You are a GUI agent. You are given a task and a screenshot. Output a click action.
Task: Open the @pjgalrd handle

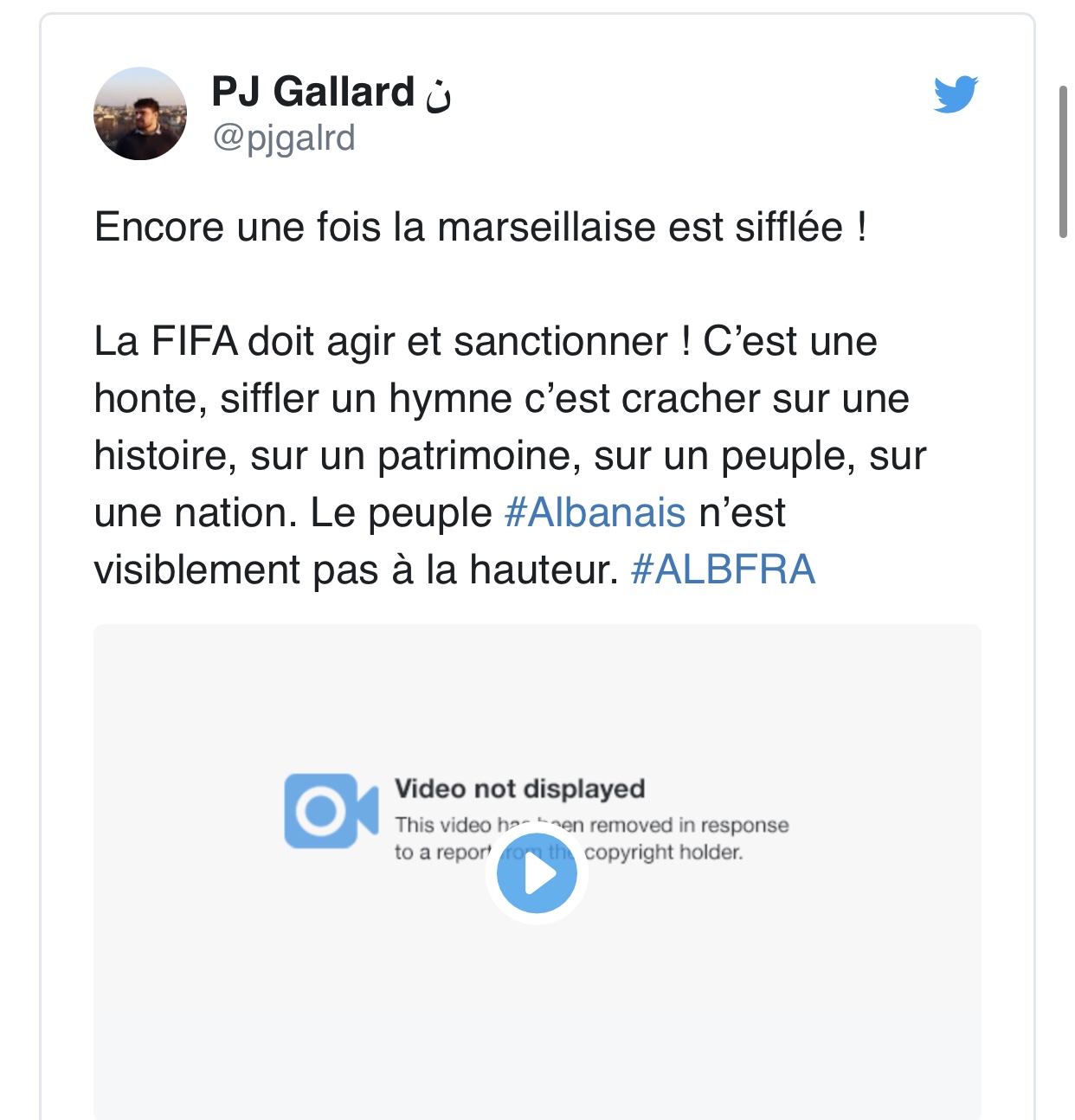(284, 138)
